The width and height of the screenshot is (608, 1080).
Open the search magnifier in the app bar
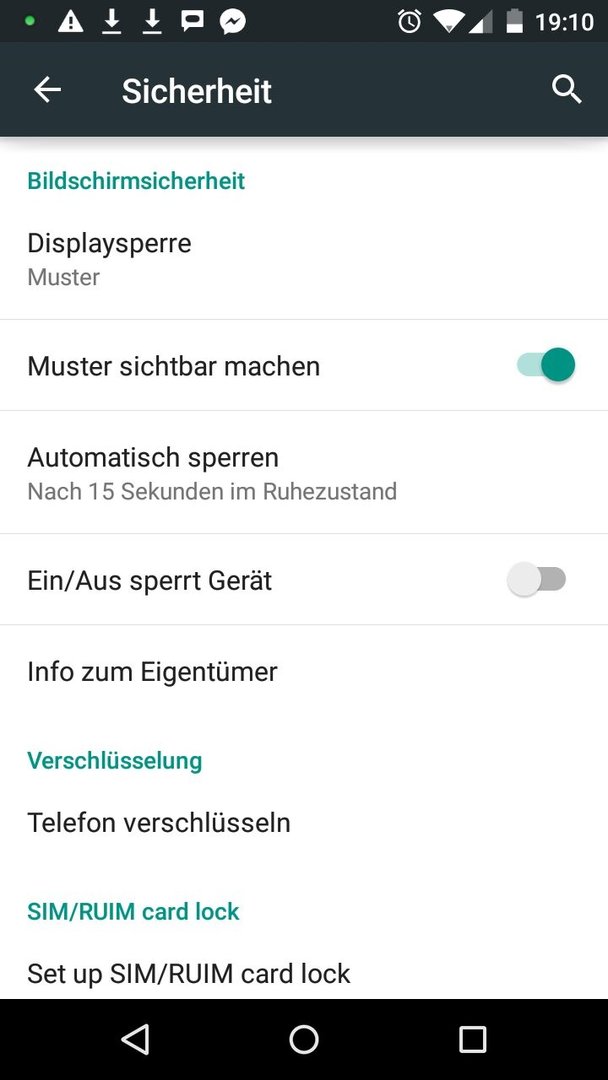566,90
